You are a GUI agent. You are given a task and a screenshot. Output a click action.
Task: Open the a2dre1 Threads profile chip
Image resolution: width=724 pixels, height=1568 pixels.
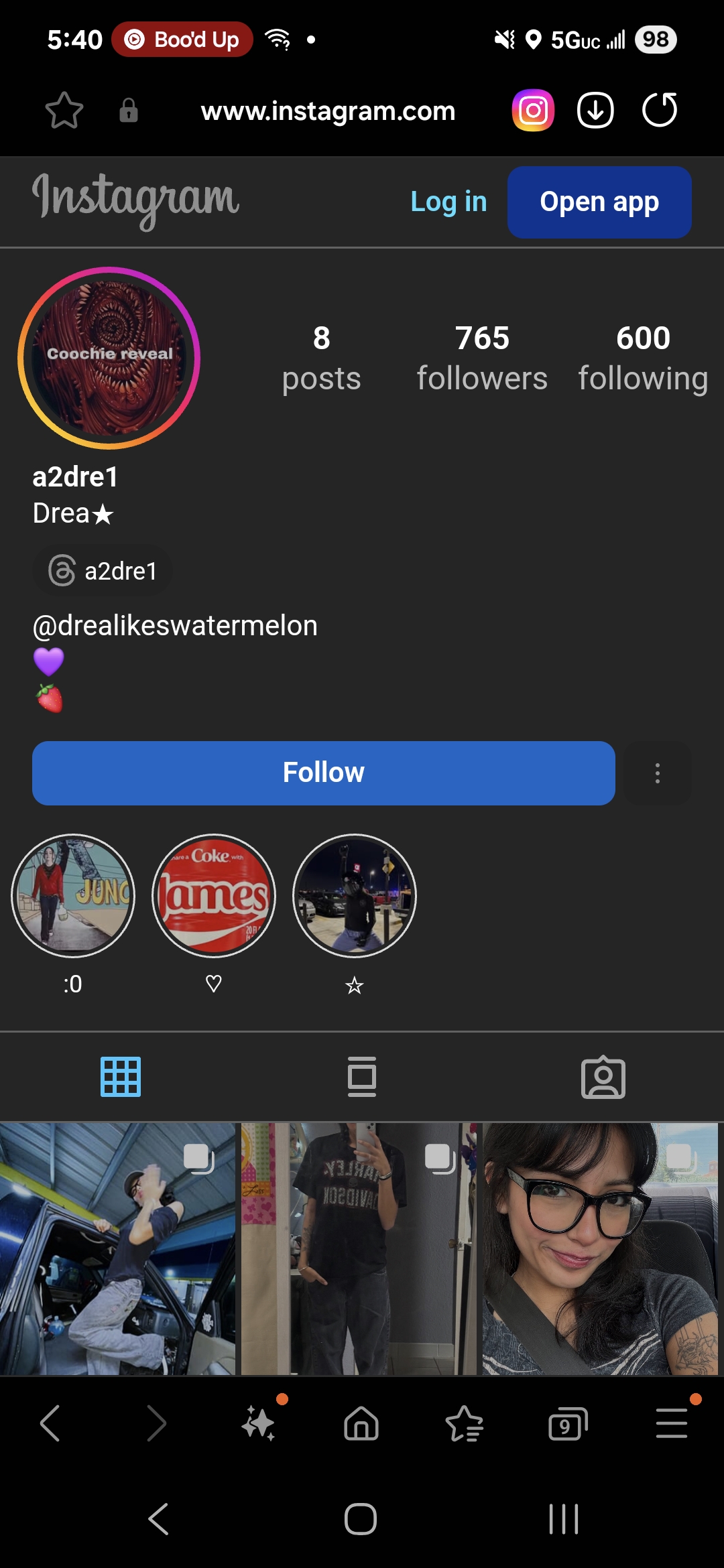[x=103, y=571]
